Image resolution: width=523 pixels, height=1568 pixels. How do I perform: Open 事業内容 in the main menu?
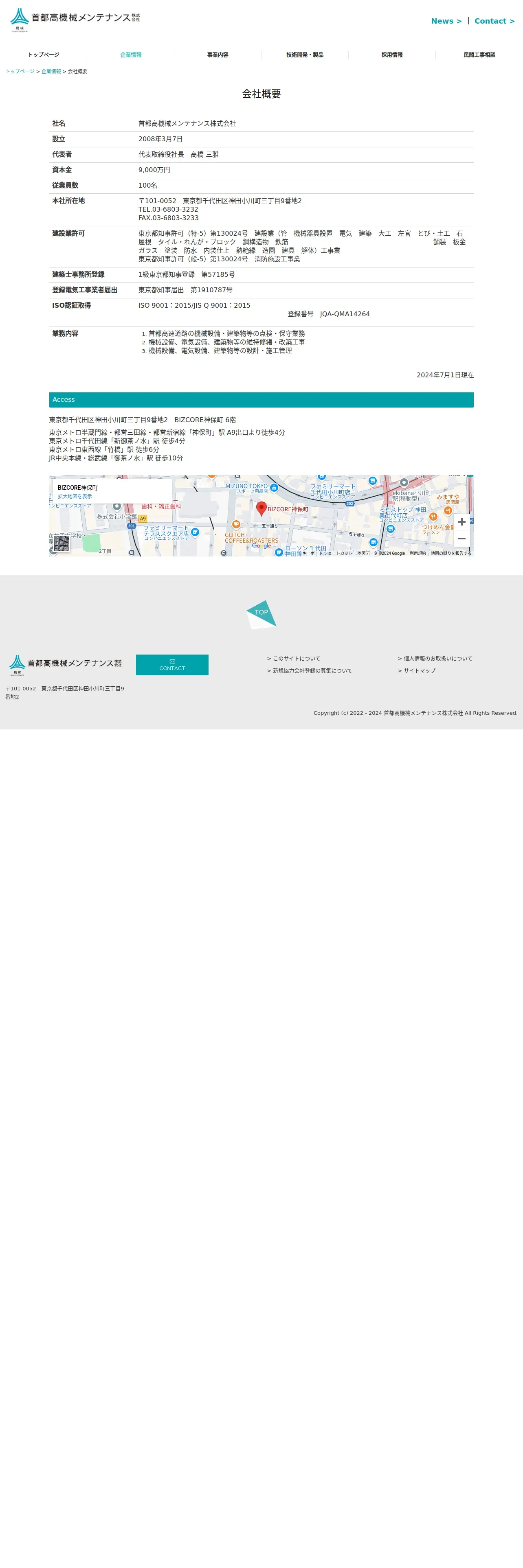point(218,55)
